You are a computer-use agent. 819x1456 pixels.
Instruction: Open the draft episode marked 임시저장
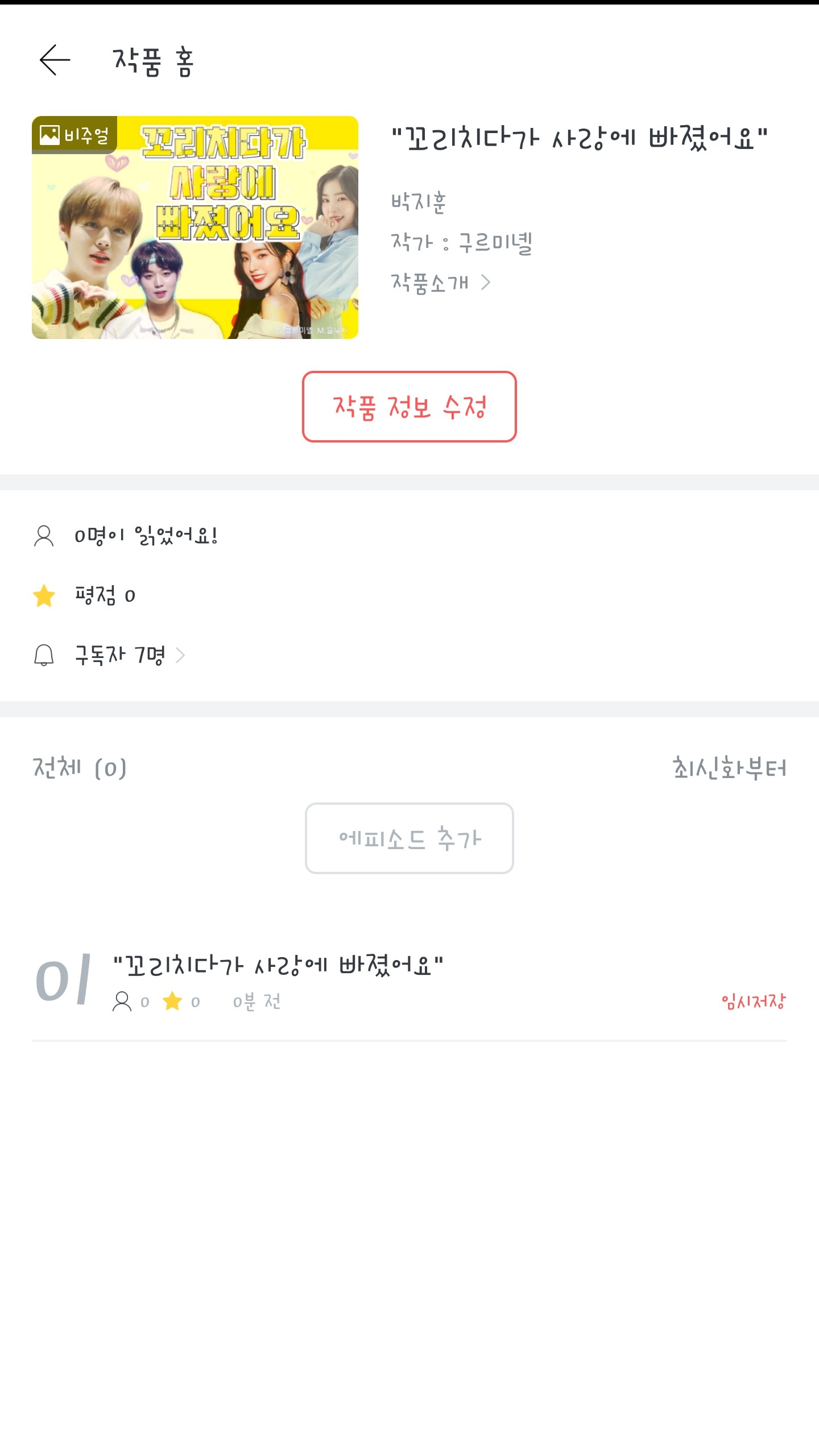pyautogui.click(x=409, y=981)
